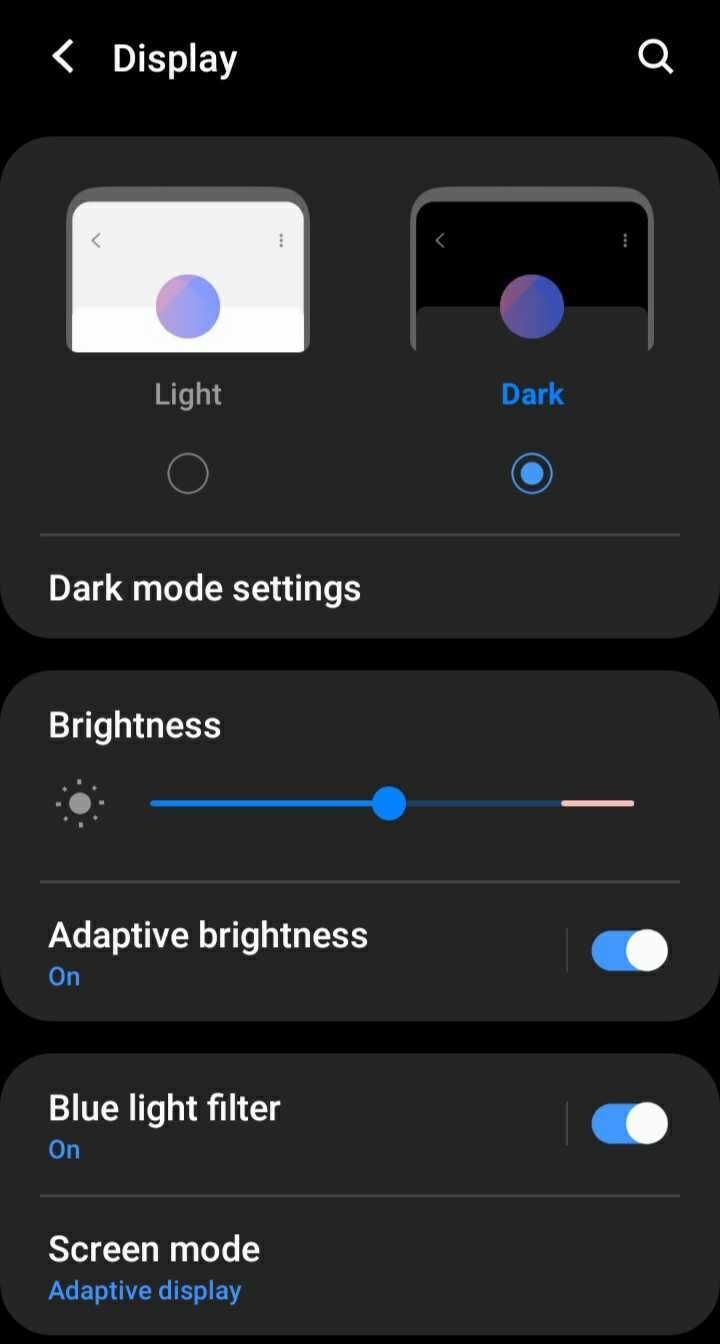Select the Dark theme radio button
Image resolution: width=720 pixels, height=1344 pixels.
click(531, 472)
